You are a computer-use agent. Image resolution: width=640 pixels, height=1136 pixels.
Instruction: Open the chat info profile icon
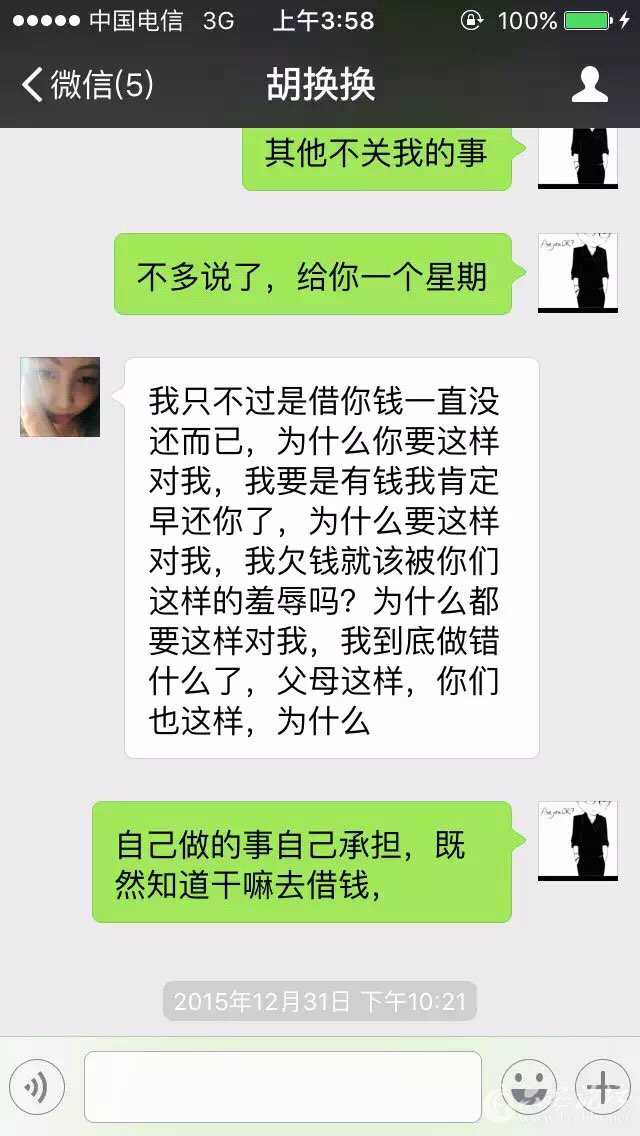click(589, 84)
